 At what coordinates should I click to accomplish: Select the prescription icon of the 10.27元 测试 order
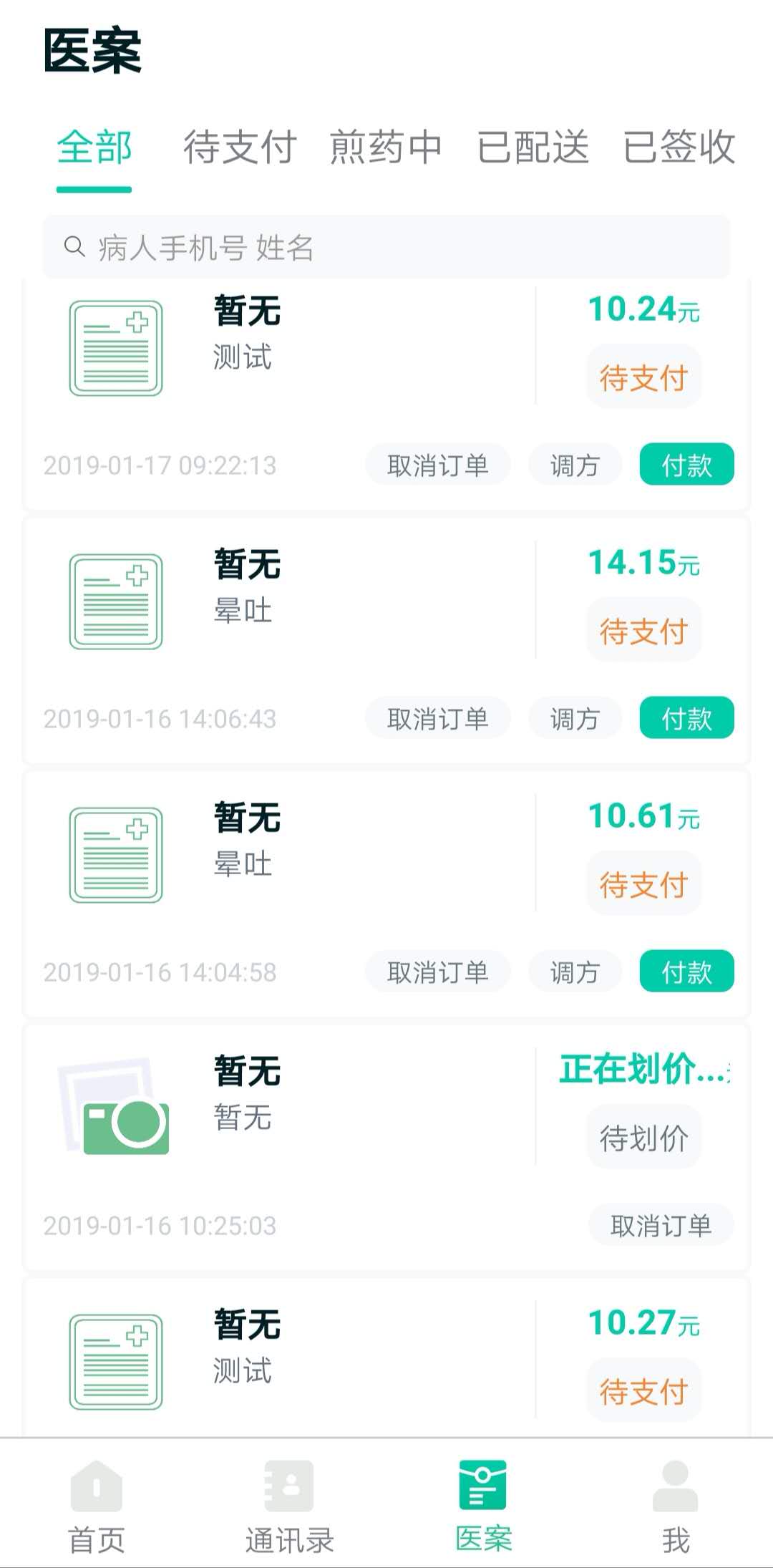[x=117, y=1360]
